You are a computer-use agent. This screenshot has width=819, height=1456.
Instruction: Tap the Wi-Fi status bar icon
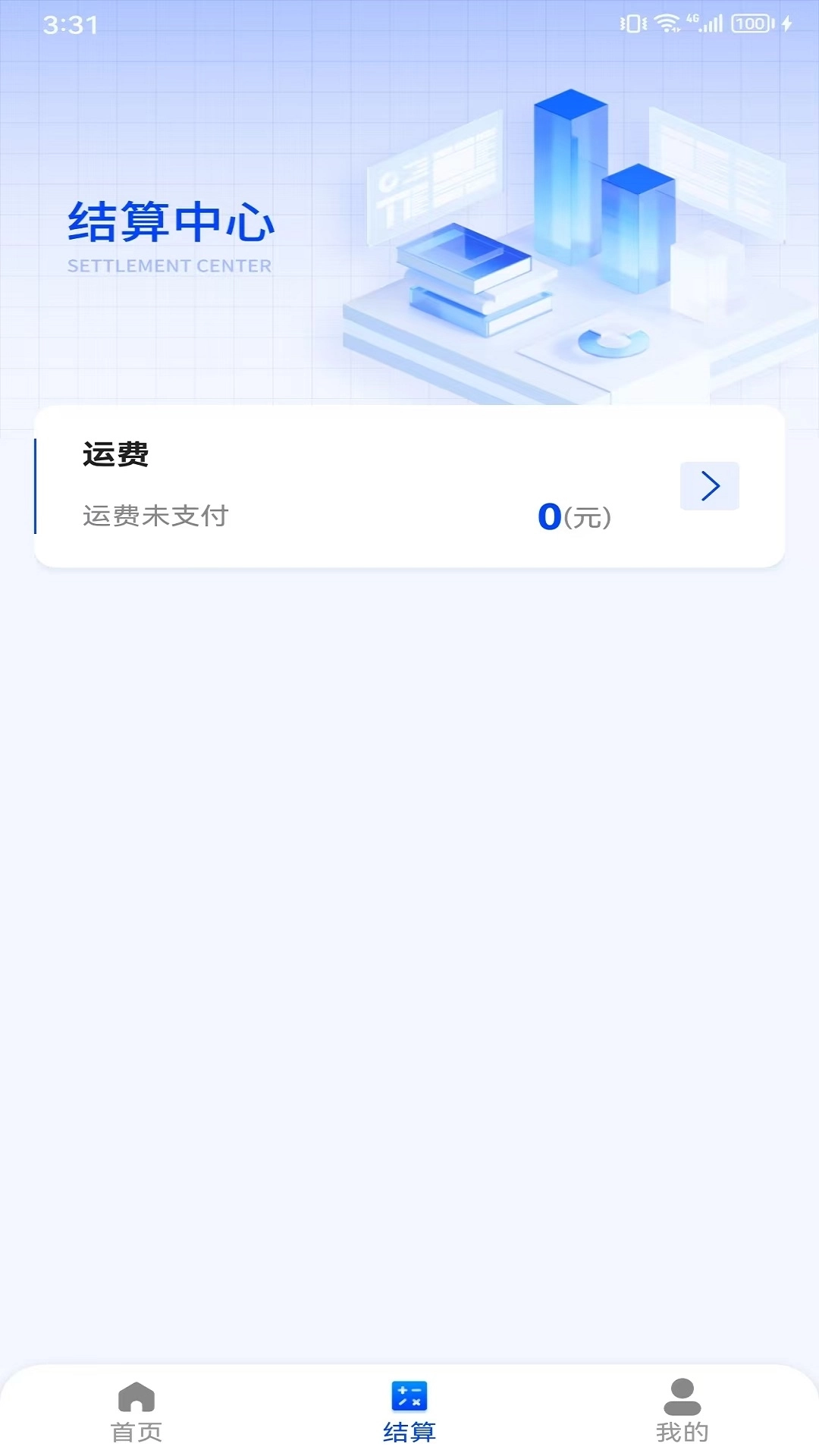666,23
